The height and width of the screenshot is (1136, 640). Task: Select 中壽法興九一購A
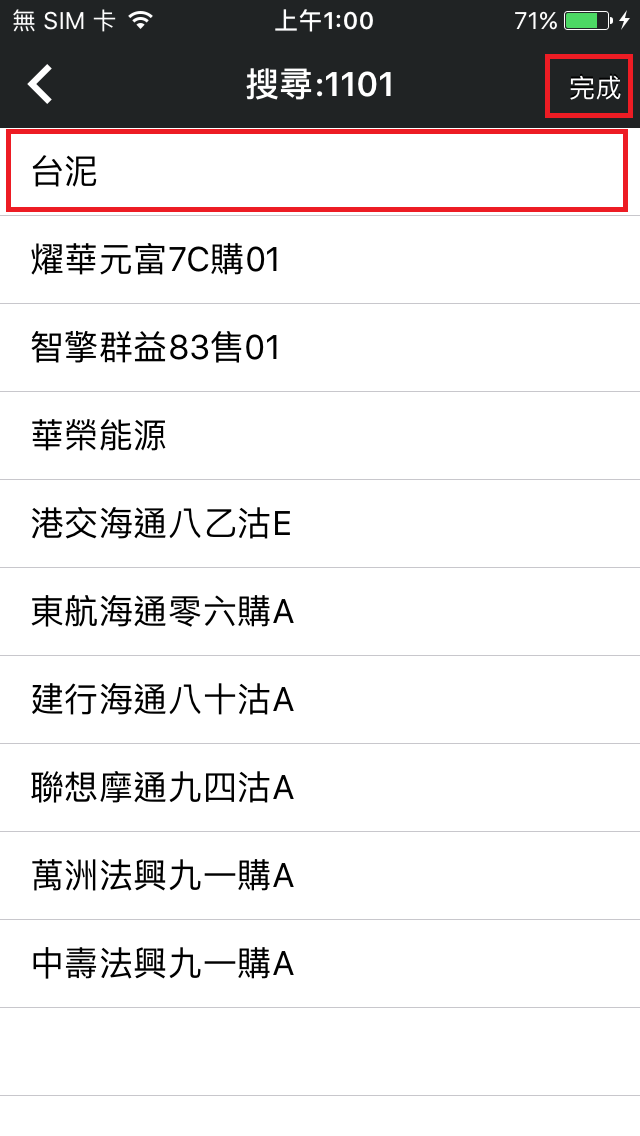pos(320,964)
